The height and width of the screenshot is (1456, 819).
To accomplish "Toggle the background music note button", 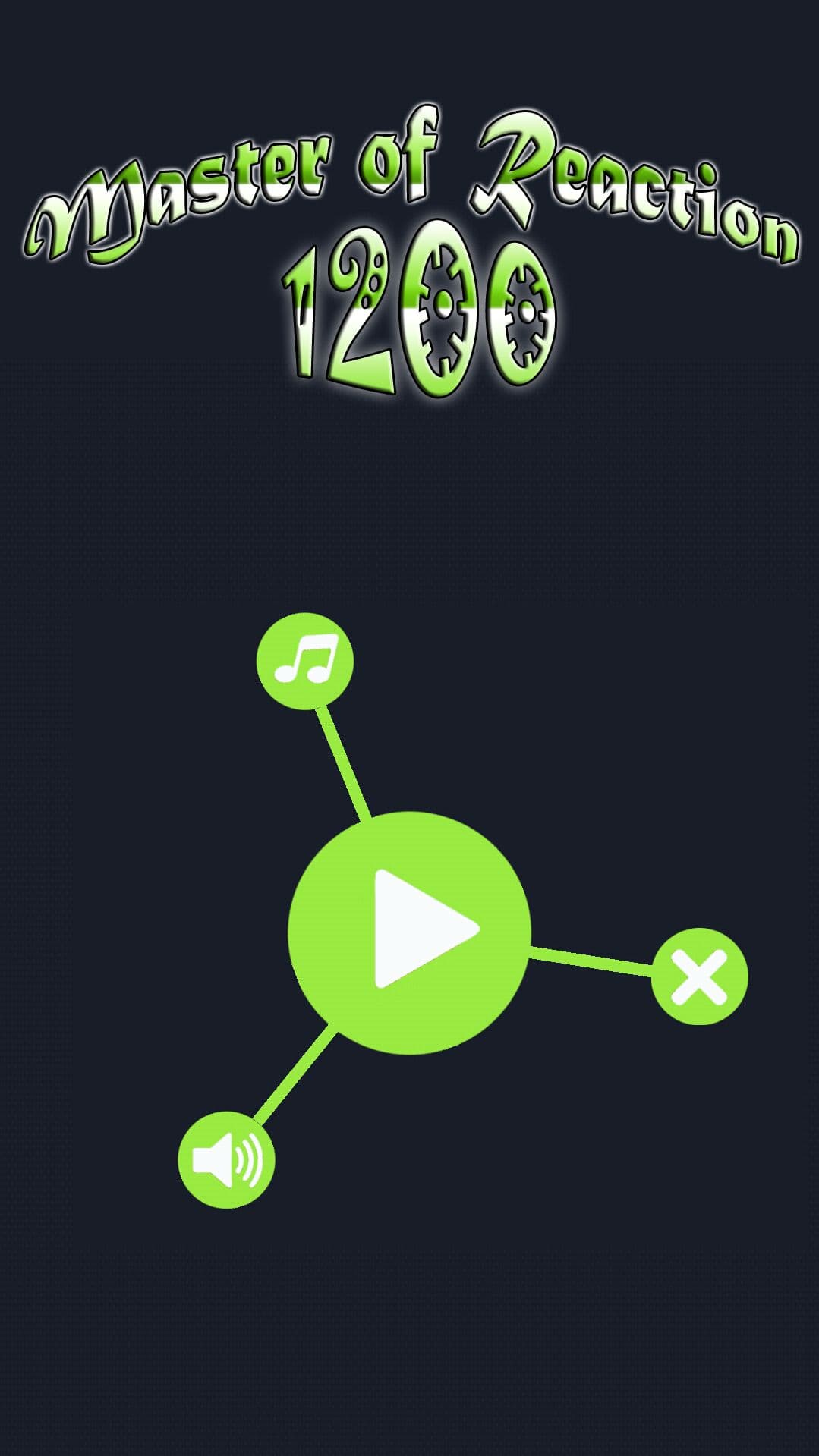I will tap(305, 661).
